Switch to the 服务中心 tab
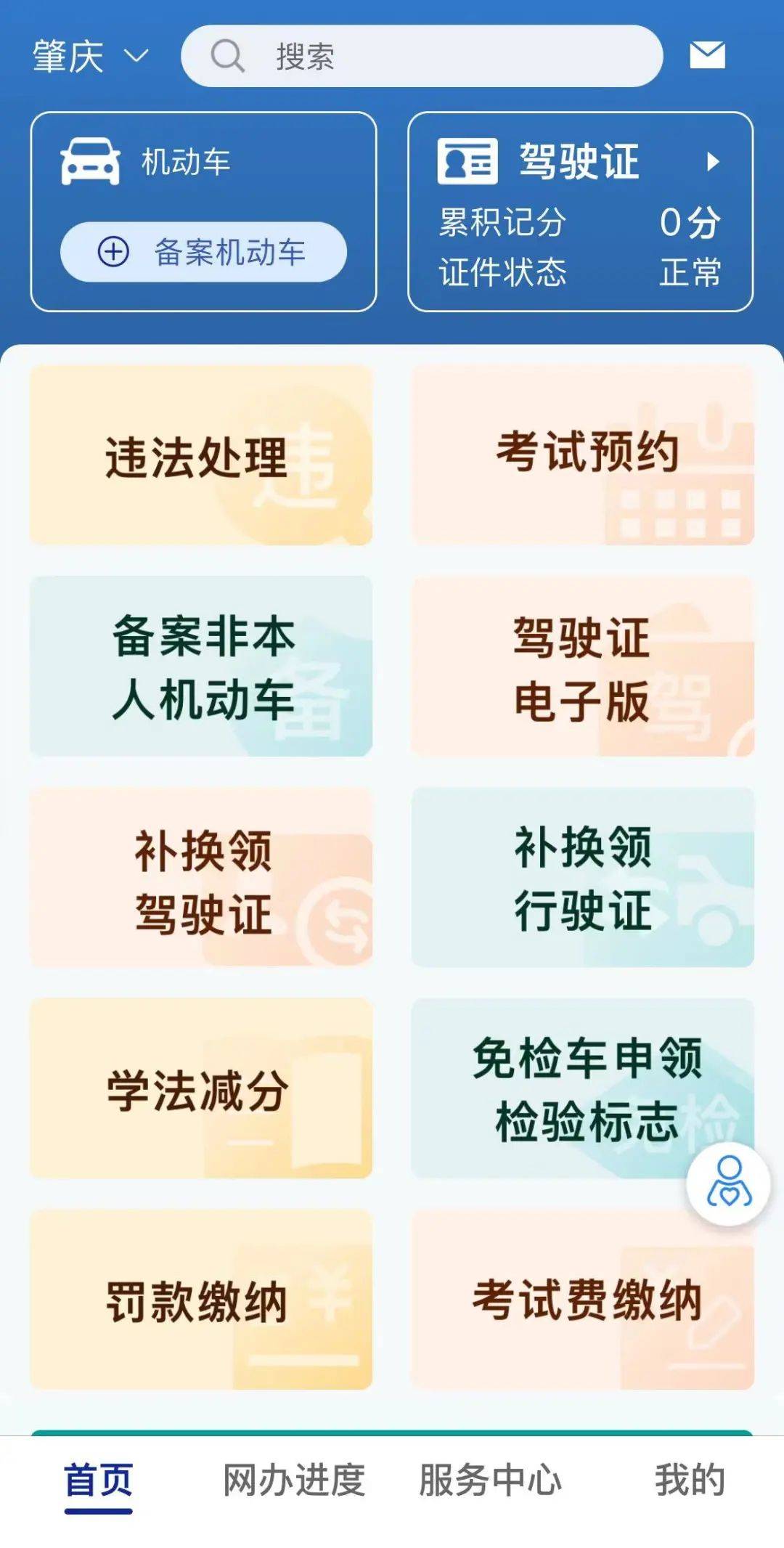The height and width of the screenshot is (1548, 784). [x=490, y=1481]
